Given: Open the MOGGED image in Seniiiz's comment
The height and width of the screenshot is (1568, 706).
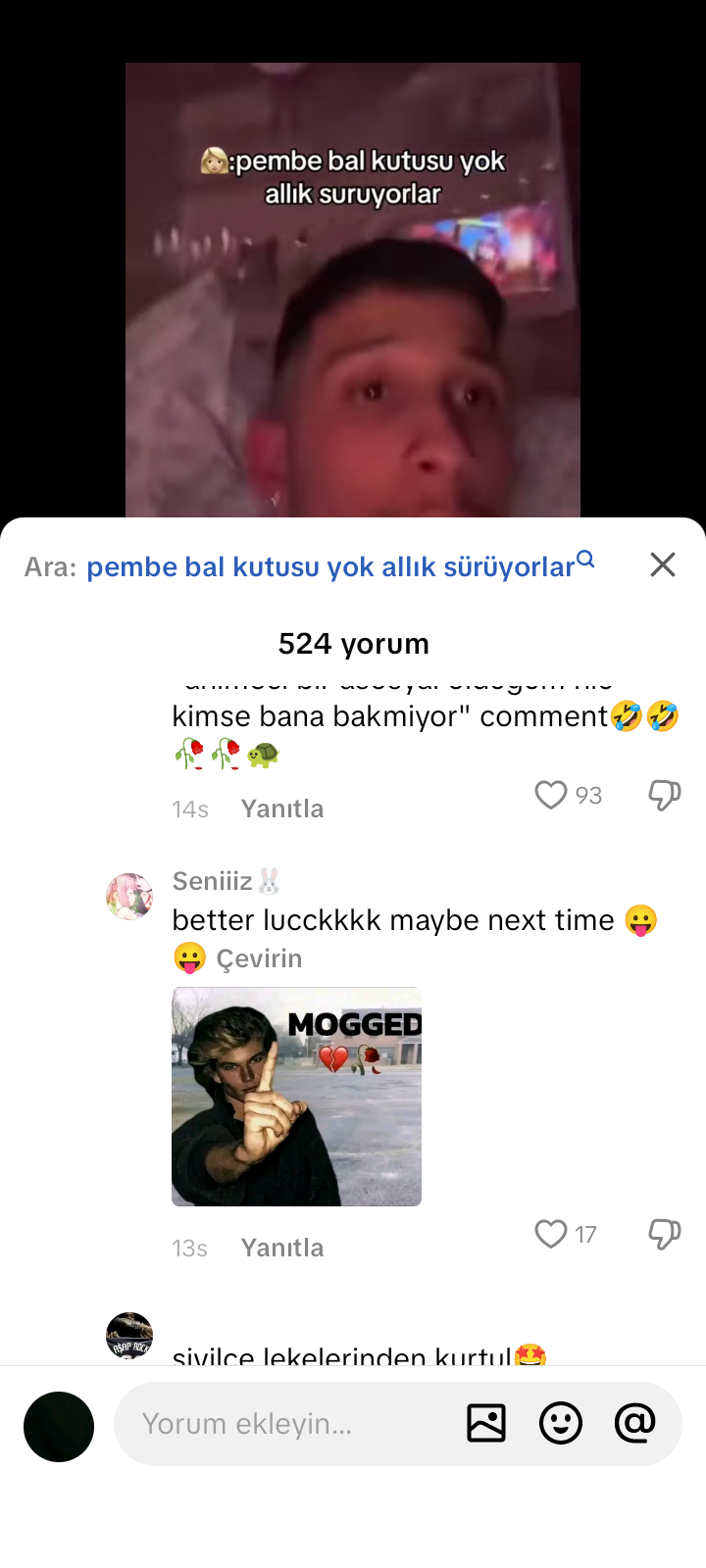Looking at the screenshot, I should (296, 1097).
